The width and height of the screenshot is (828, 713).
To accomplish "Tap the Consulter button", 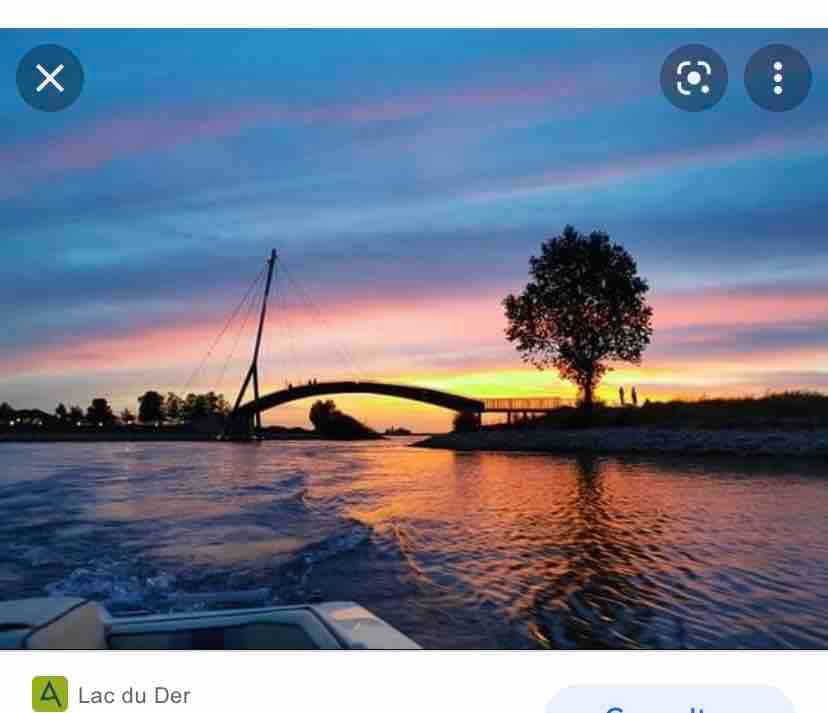I will [x=669, y=703].
